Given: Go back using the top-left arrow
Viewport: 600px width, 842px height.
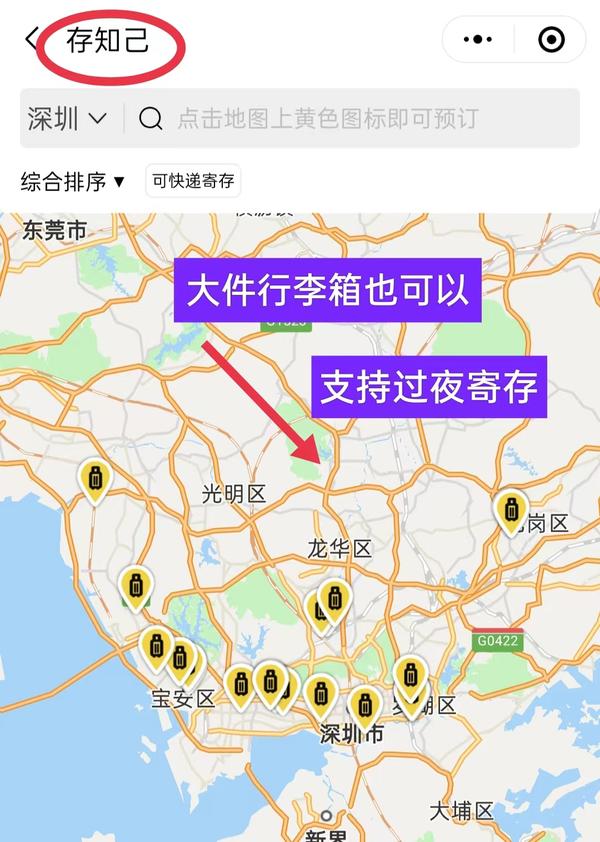Looking at the screenshot, I should [x=32, y=40].
